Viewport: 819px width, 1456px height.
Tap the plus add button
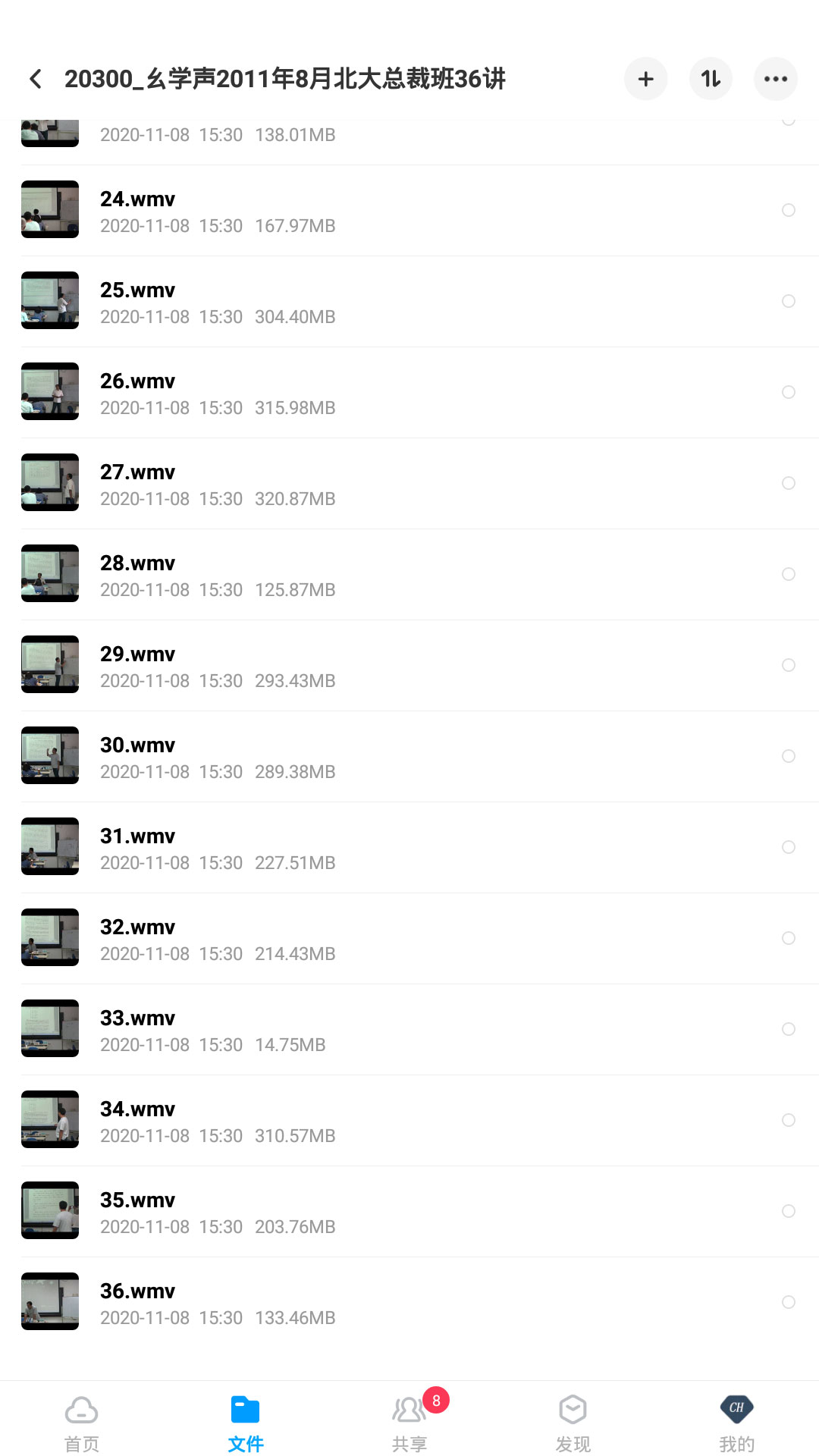click(x=645, y=79)
